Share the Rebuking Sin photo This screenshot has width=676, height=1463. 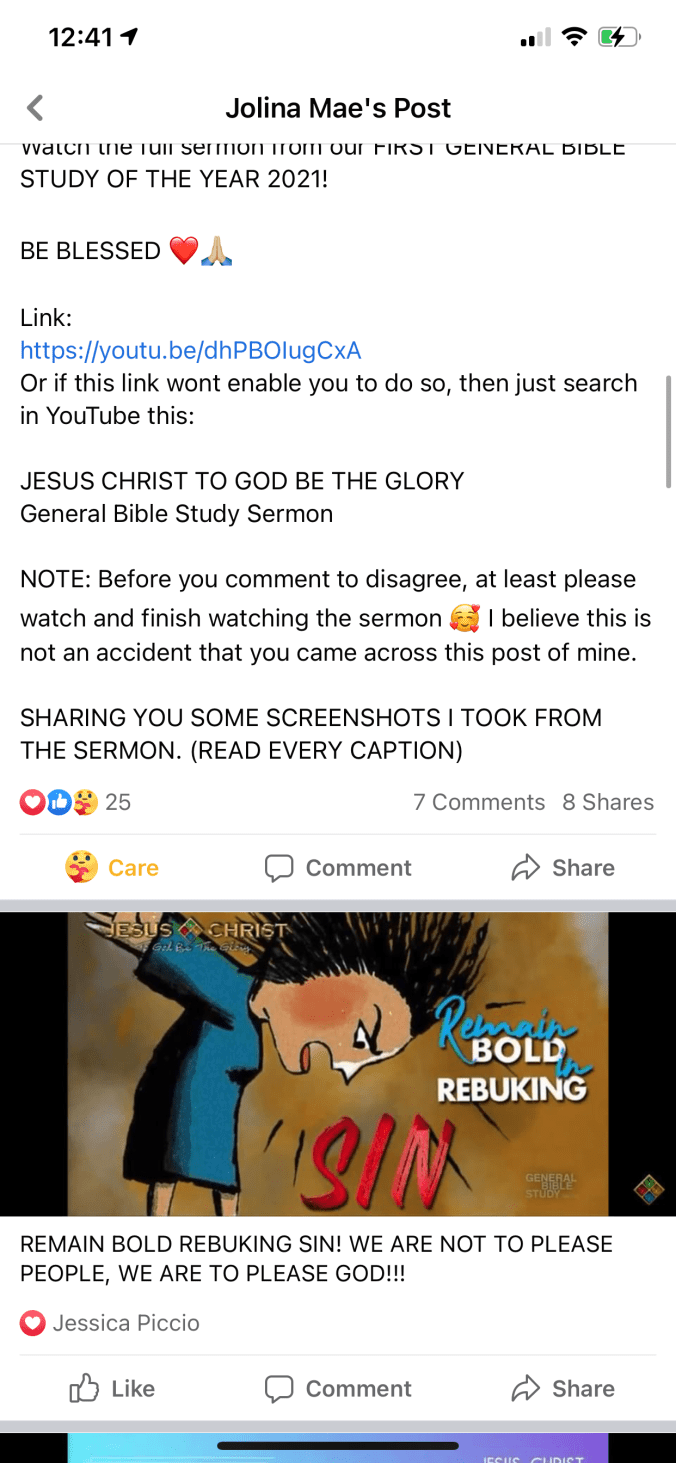pos(563,1389)
